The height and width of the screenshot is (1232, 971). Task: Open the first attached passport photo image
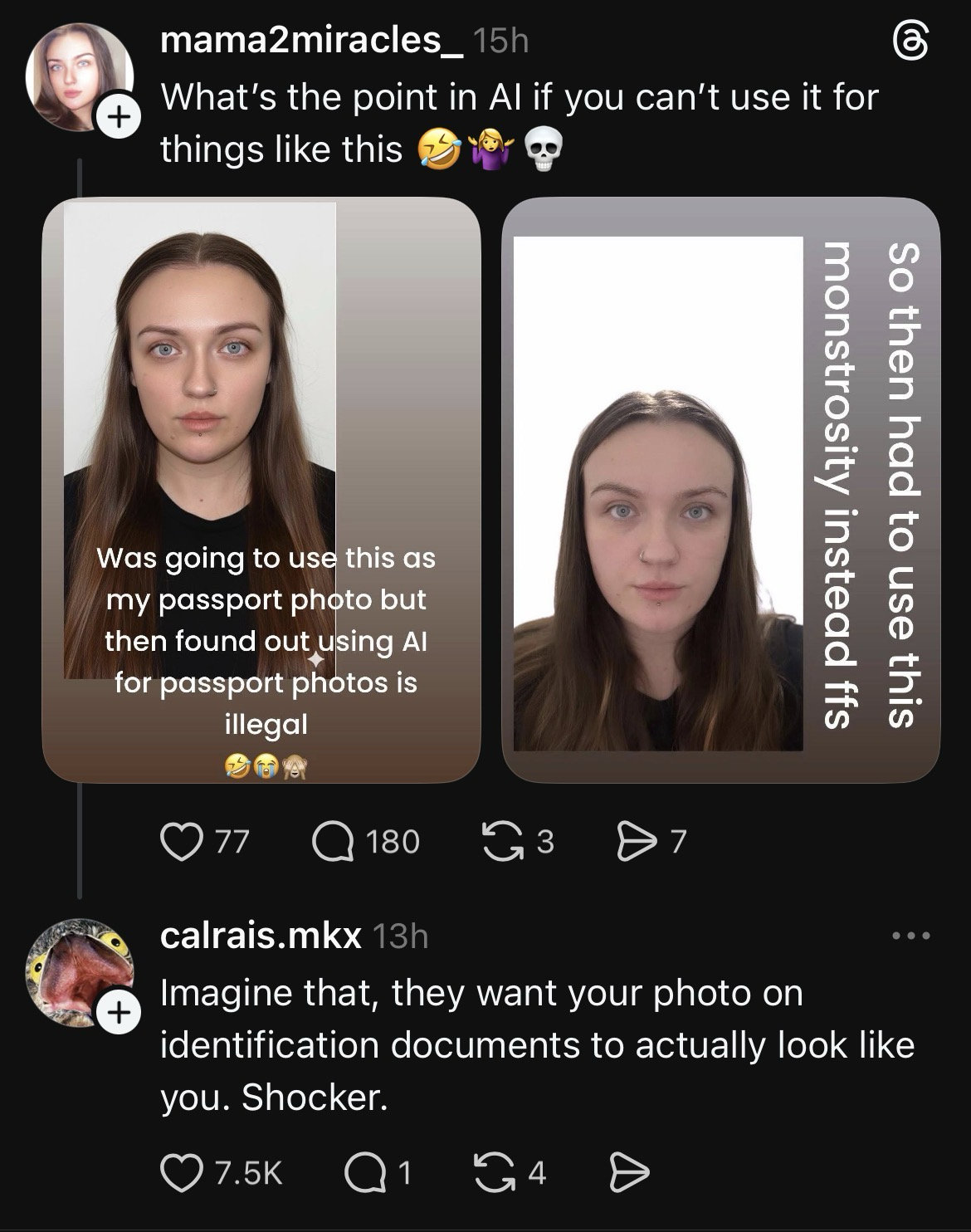[261, 490]
